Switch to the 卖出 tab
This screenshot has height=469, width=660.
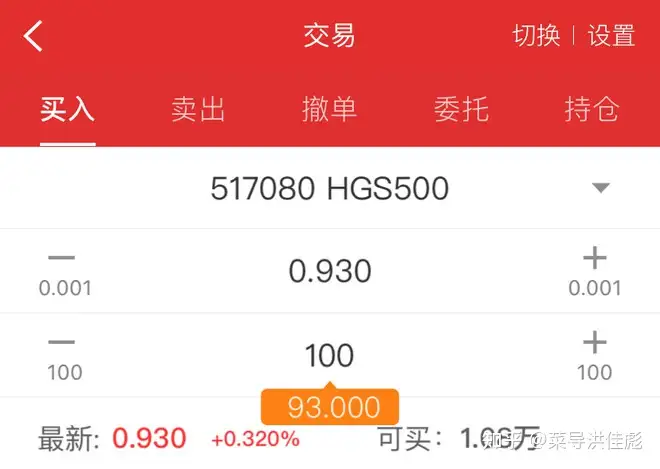198,109
